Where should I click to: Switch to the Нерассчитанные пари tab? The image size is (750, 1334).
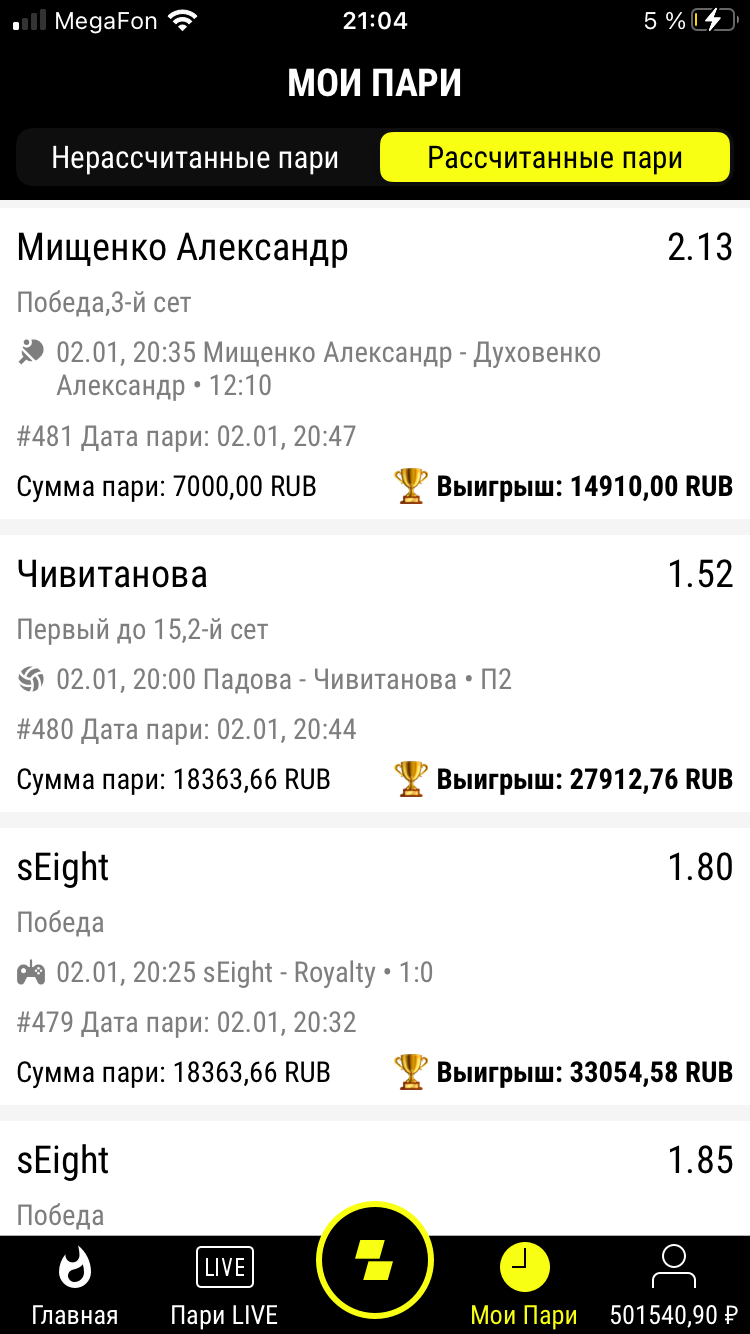click(x=196, y=158)
